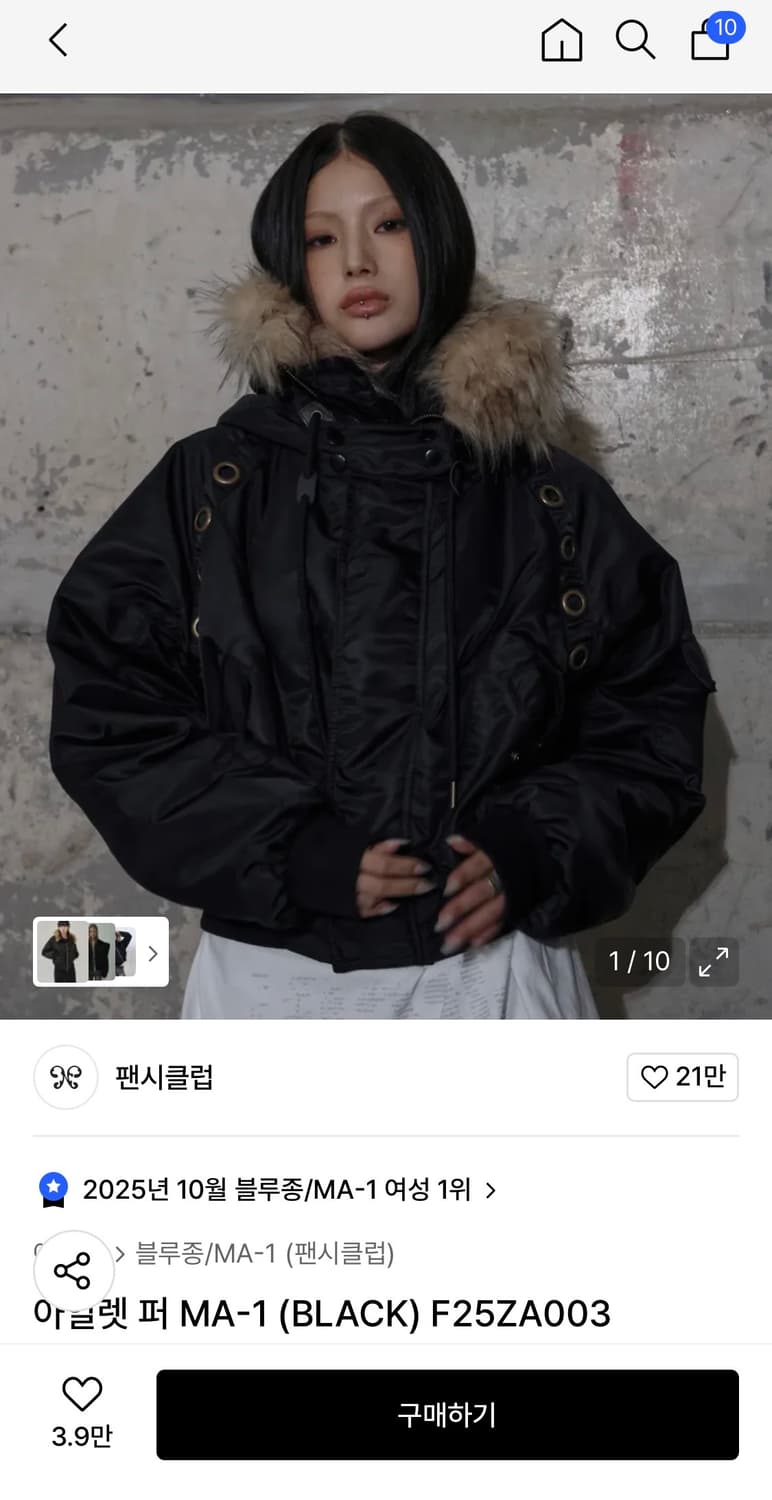The image size is (772, 1500).
Task: Expand the product photo to fullscreen
Action: pyautogui.click(x=714, y=962)
